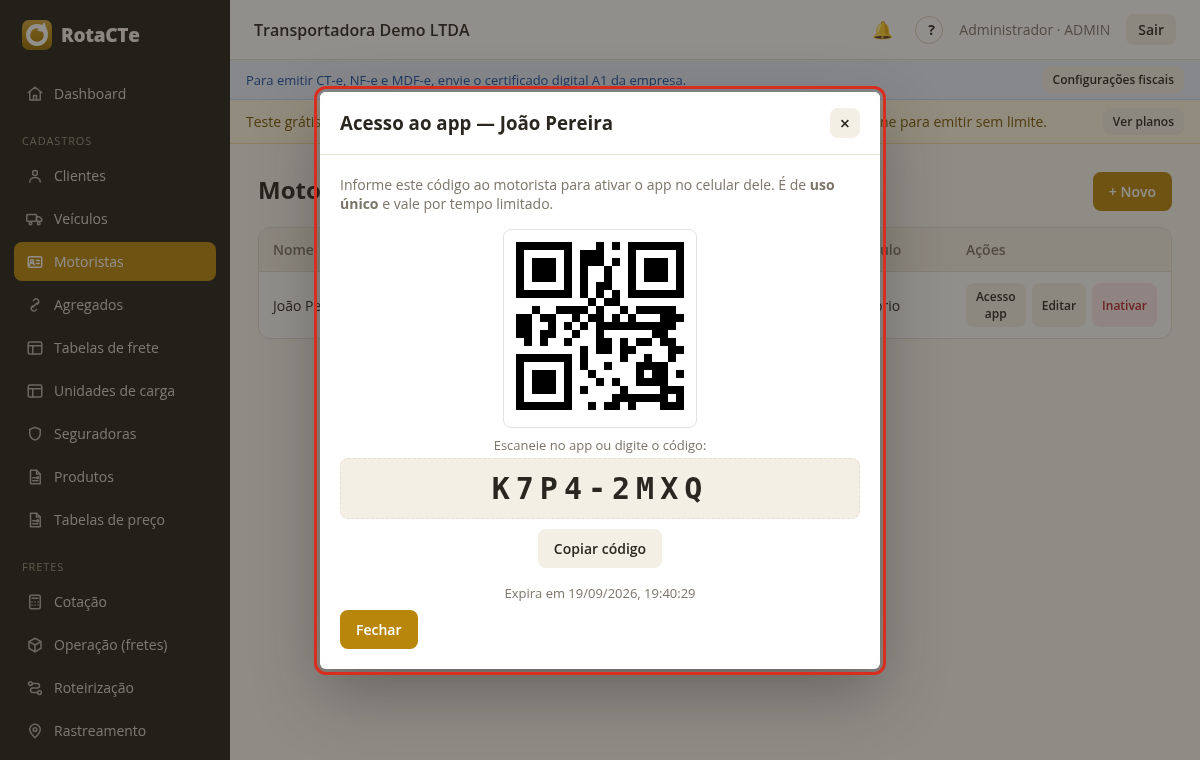Inativar the driver João Pereira
Image resolution: width=1200 pixels, height=760 pixels.
(1124, 305)
